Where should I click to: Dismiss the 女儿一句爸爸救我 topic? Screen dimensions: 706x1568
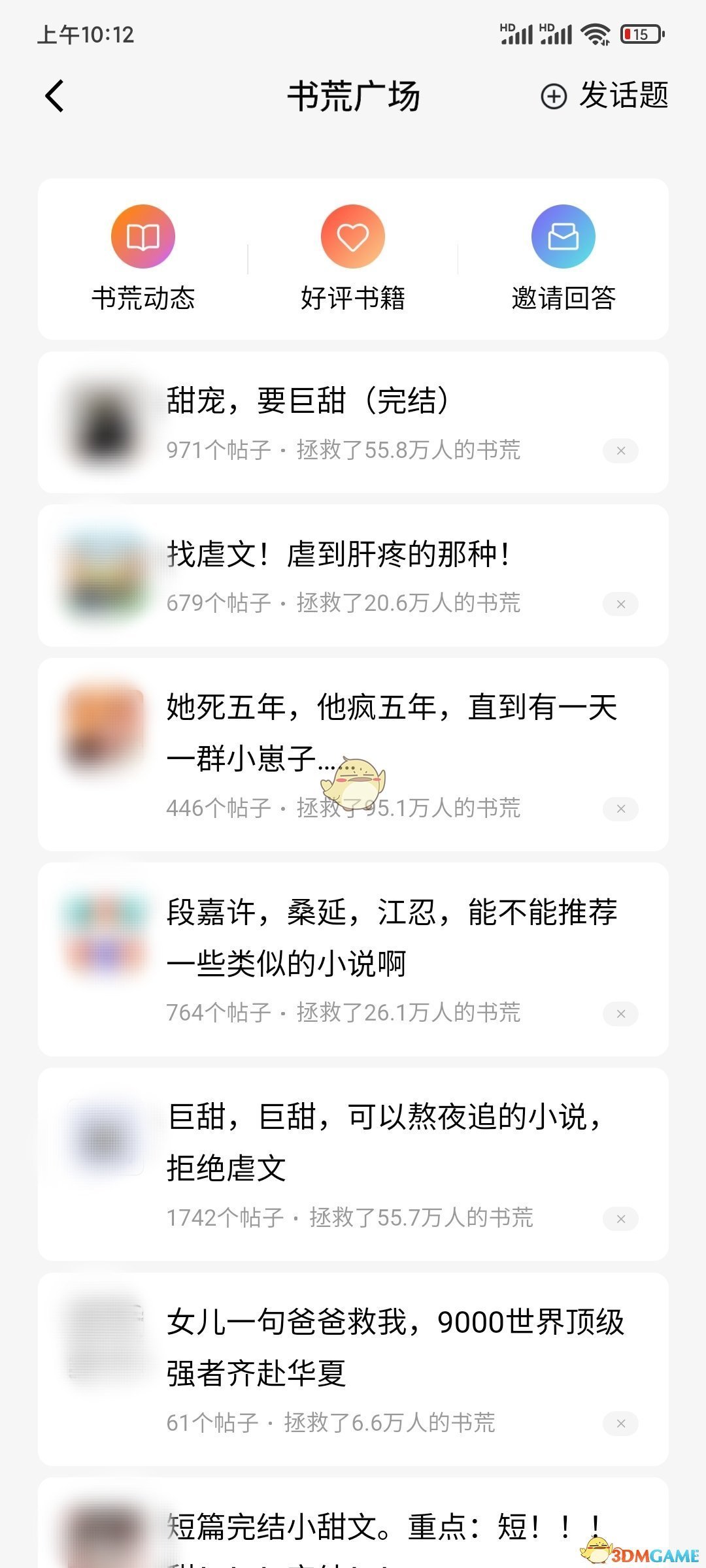(620, 1423)
